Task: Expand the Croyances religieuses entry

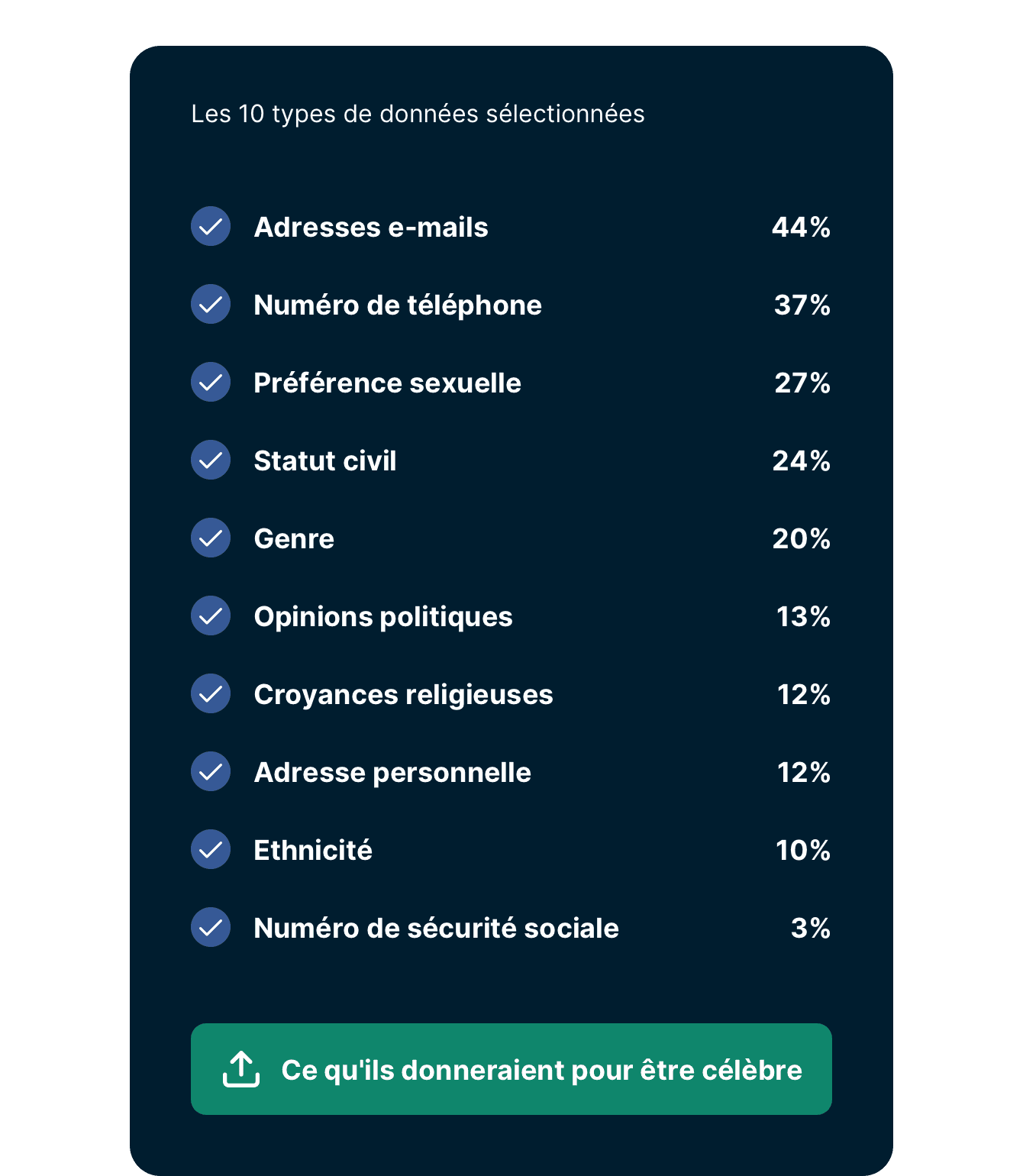Action: (x=403, y=693)
